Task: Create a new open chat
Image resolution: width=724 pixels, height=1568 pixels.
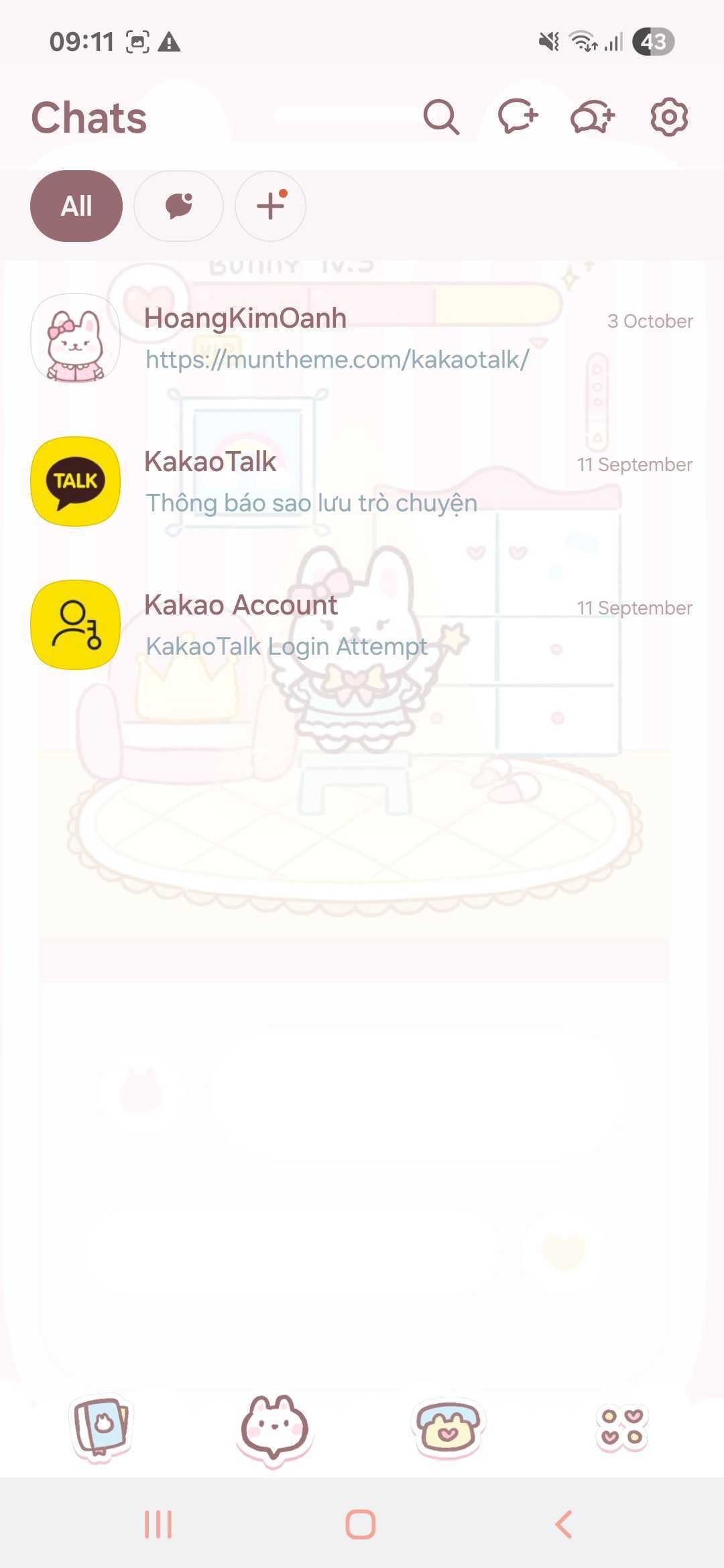Action: 593,118
